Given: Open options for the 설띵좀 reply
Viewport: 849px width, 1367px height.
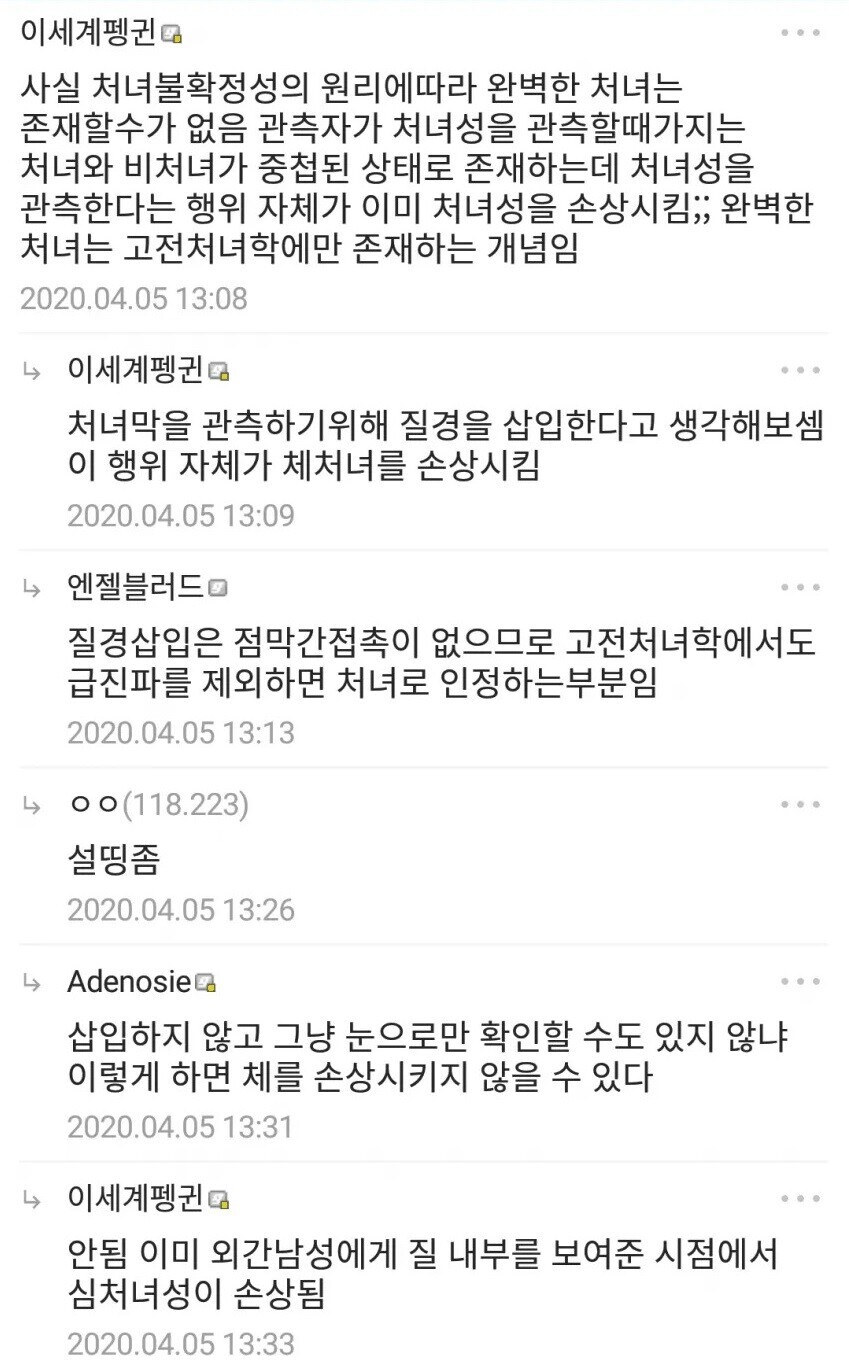Looking at the screenshot, I should tap(800, 804).
